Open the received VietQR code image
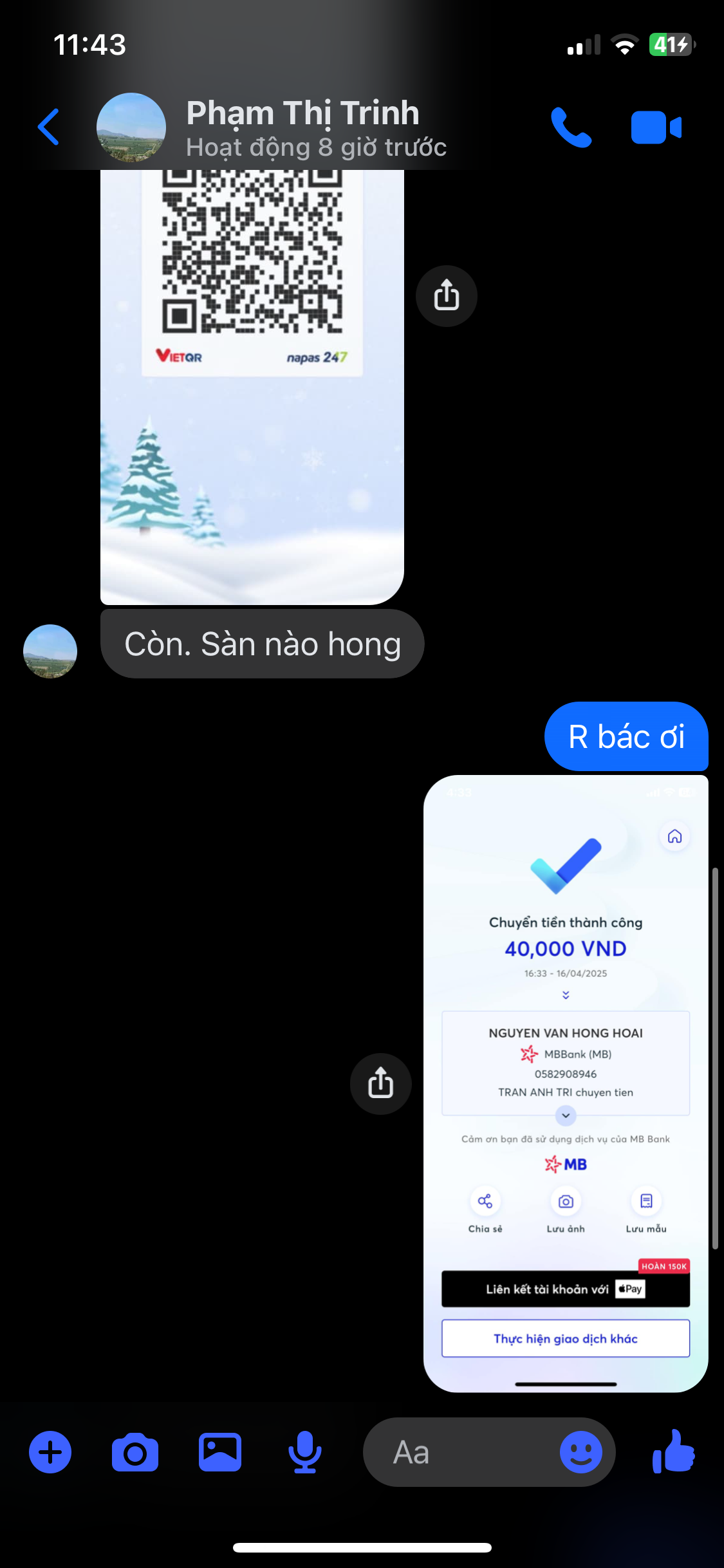Screen dimensions: 724x1568 (x=252, y=386)
